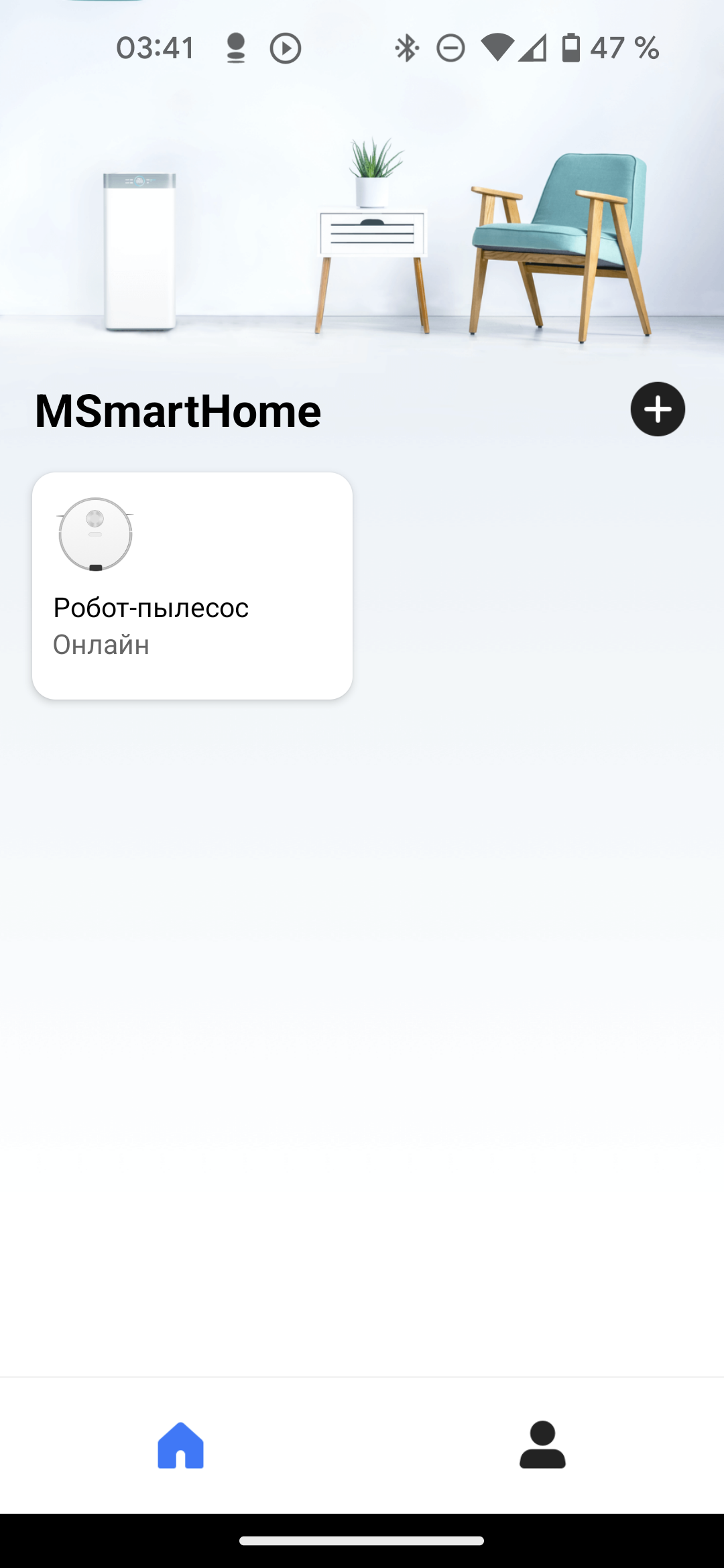Switch to the home tab
This screenshot has width=724, height=1568.
180,1445
